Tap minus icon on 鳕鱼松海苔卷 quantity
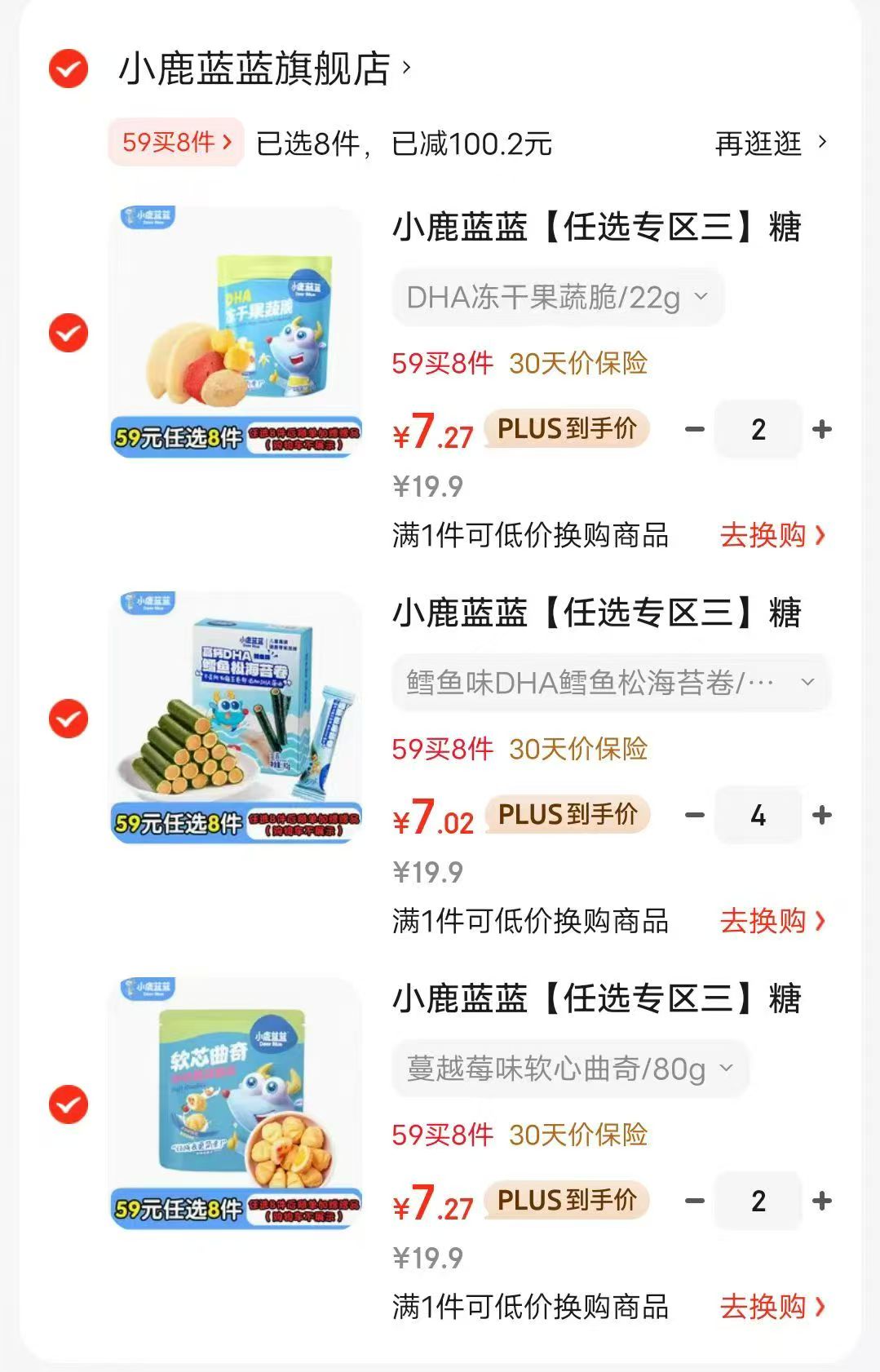 point(694,813)
